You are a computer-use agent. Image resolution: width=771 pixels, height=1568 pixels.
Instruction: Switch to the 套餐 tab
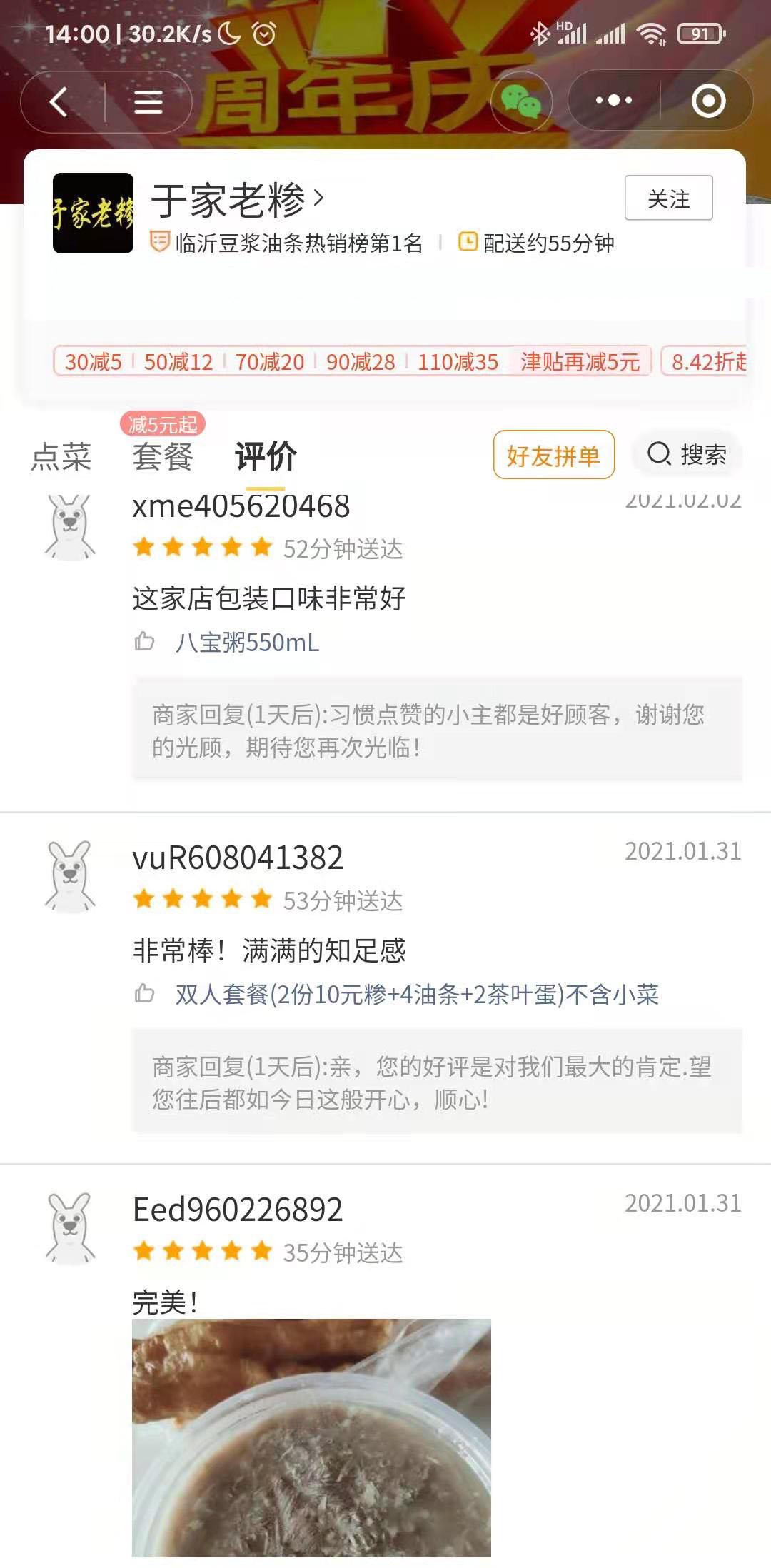click(163, 456)
